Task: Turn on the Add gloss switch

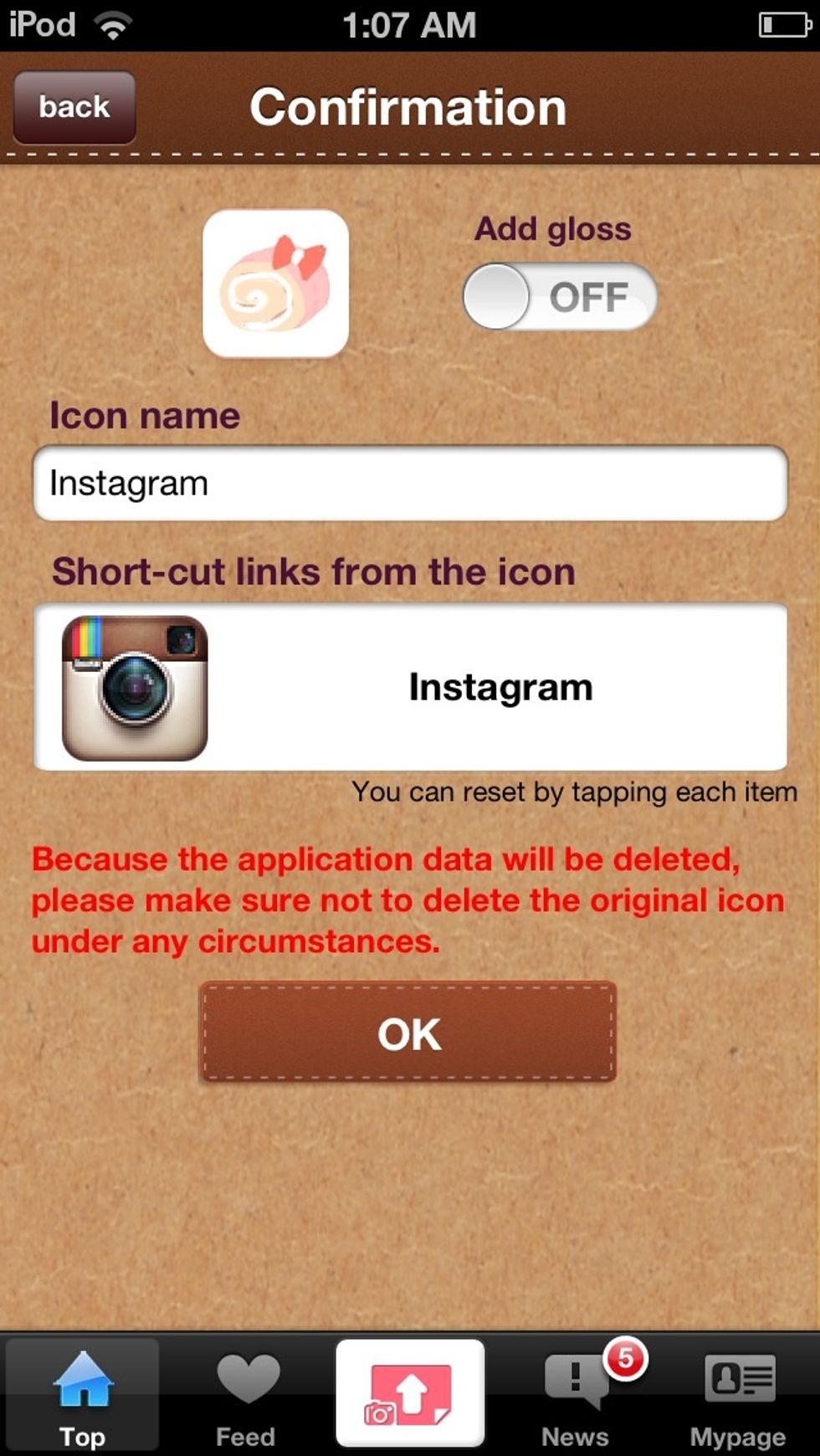Action: tap(560, 296)
